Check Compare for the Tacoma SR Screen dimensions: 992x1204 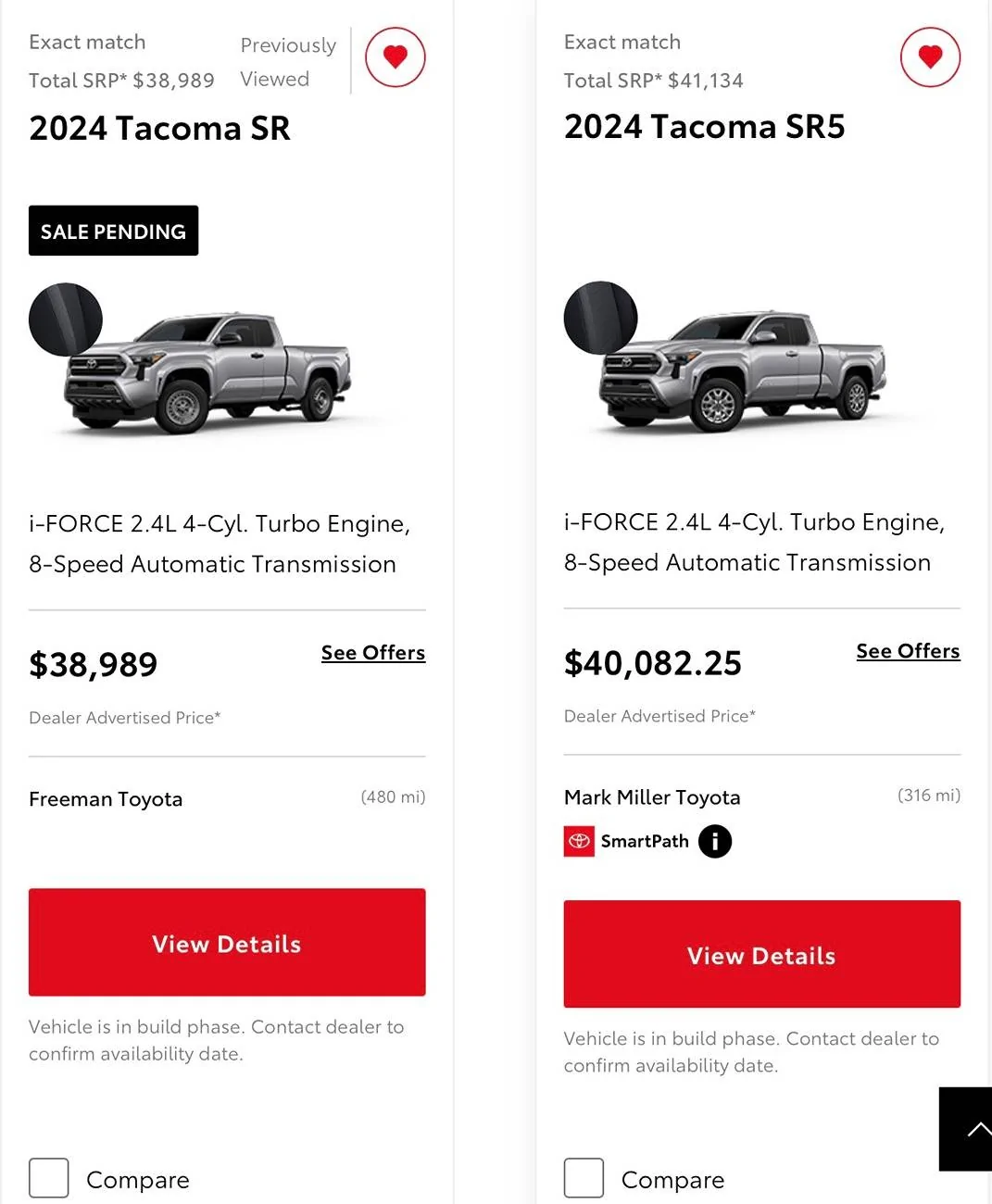pos(49,1177)
